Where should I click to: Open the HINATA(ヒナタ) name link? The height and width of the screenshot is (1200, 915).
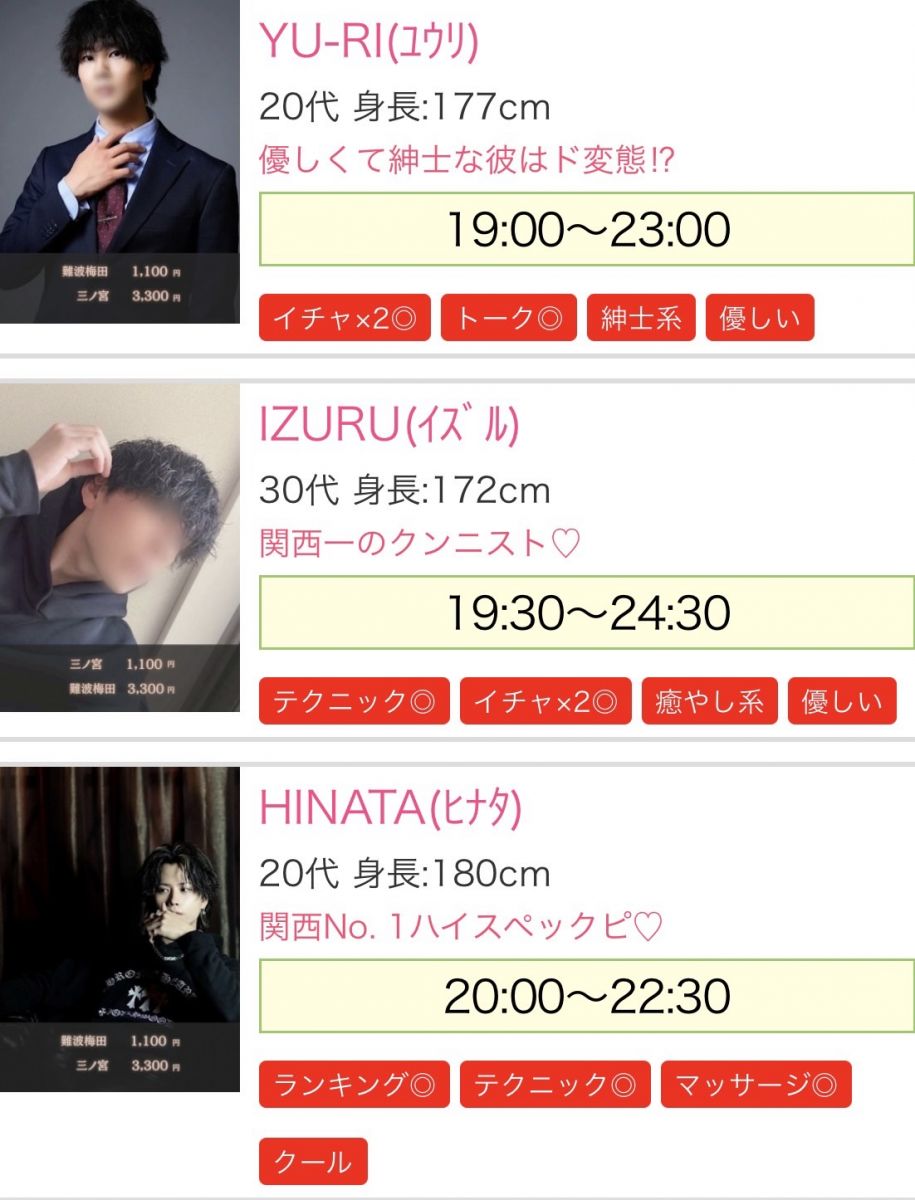coord(391,808)
